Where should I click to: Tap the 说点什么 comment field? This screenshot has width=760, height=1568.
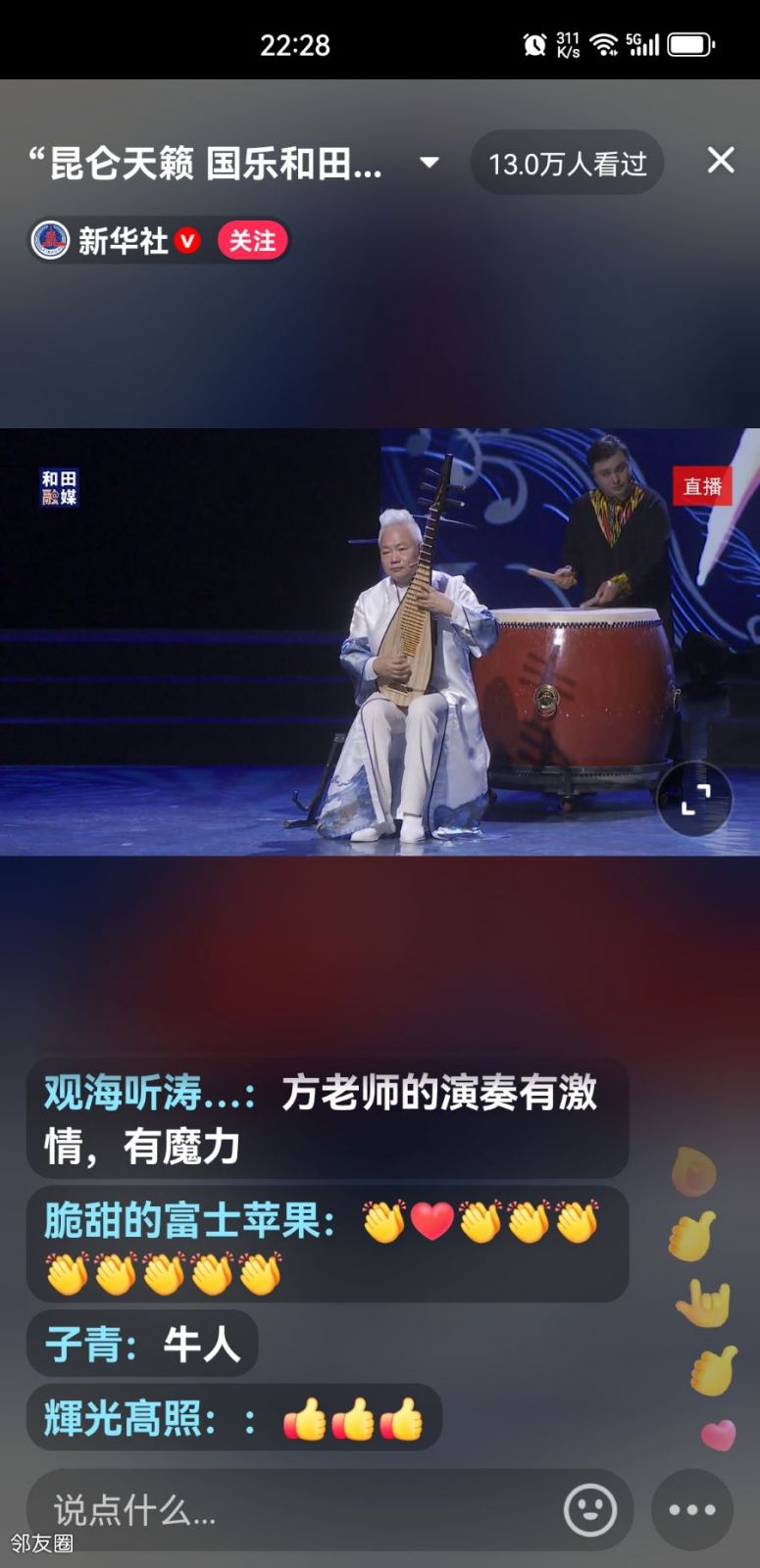294,1510
